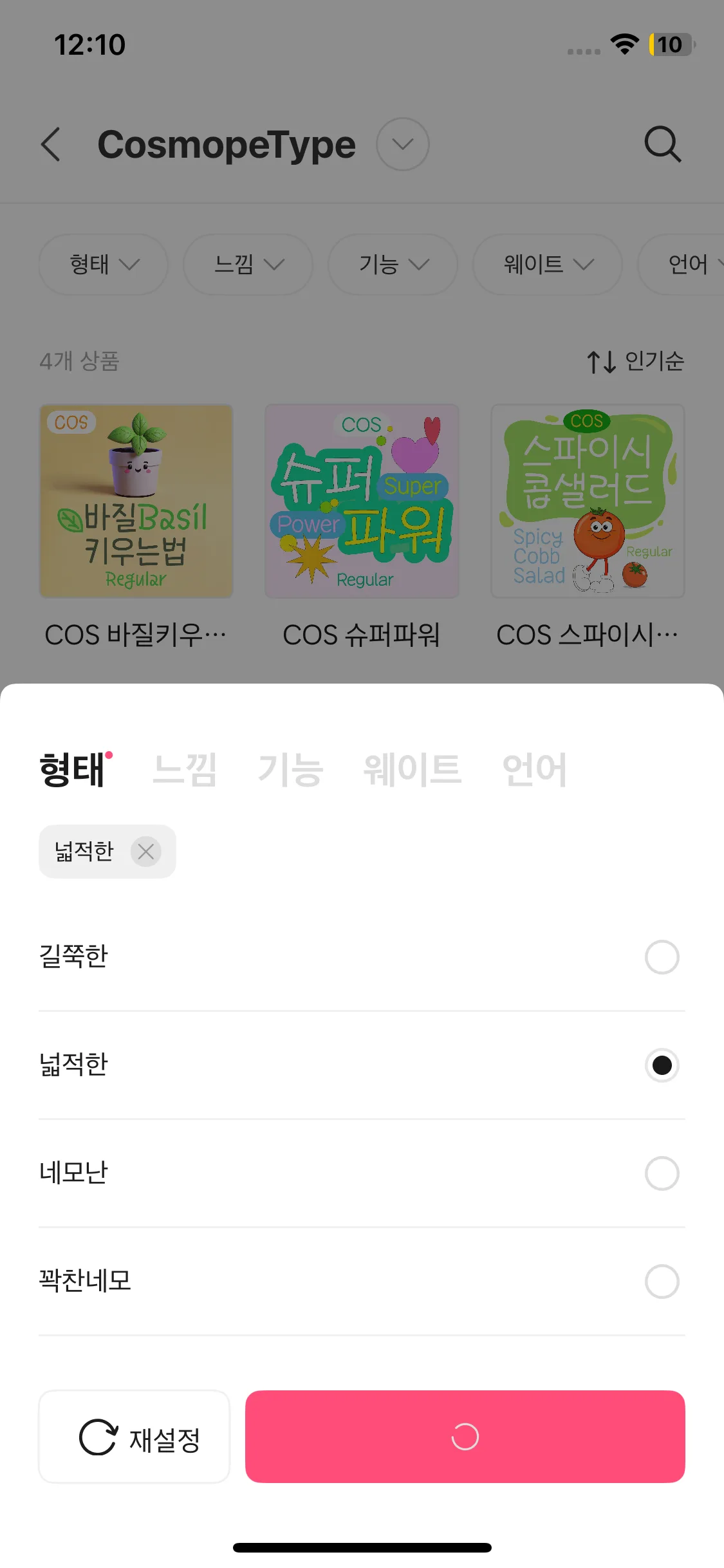The height and width of the screenshot is (1568, 724).
Task: Tap the pink apply button
Action: pyautogui.click(x=465, y=1437)
